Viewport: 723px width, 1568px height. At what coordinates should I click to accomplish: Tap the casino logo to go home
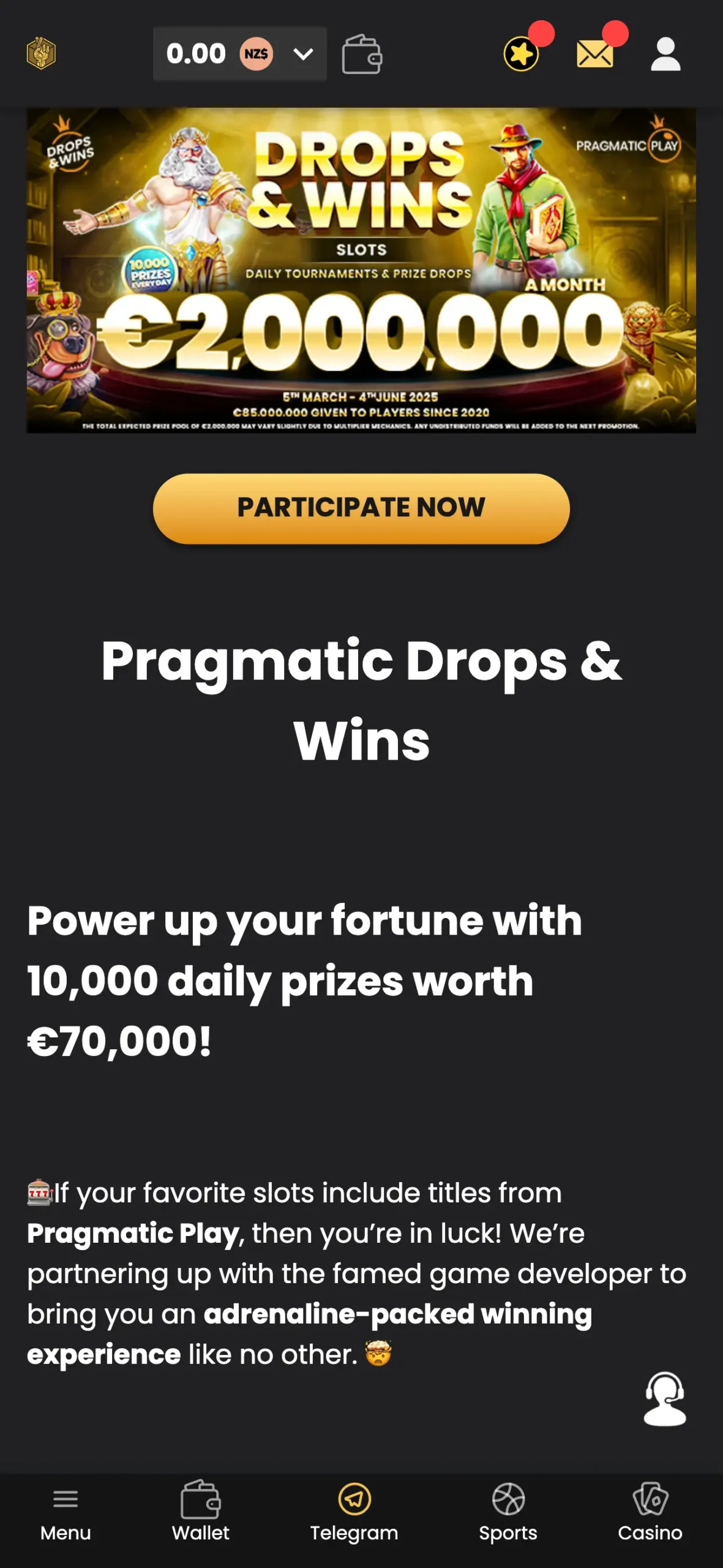tap(41, 54)
